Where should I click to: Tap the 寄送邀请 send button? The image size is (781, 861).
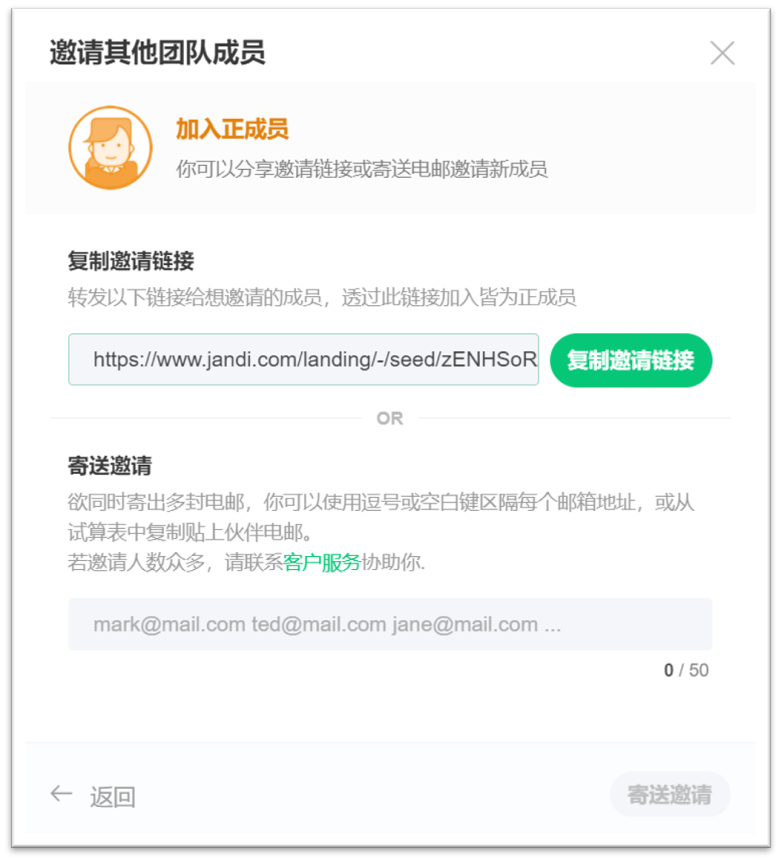click(669, 795)
